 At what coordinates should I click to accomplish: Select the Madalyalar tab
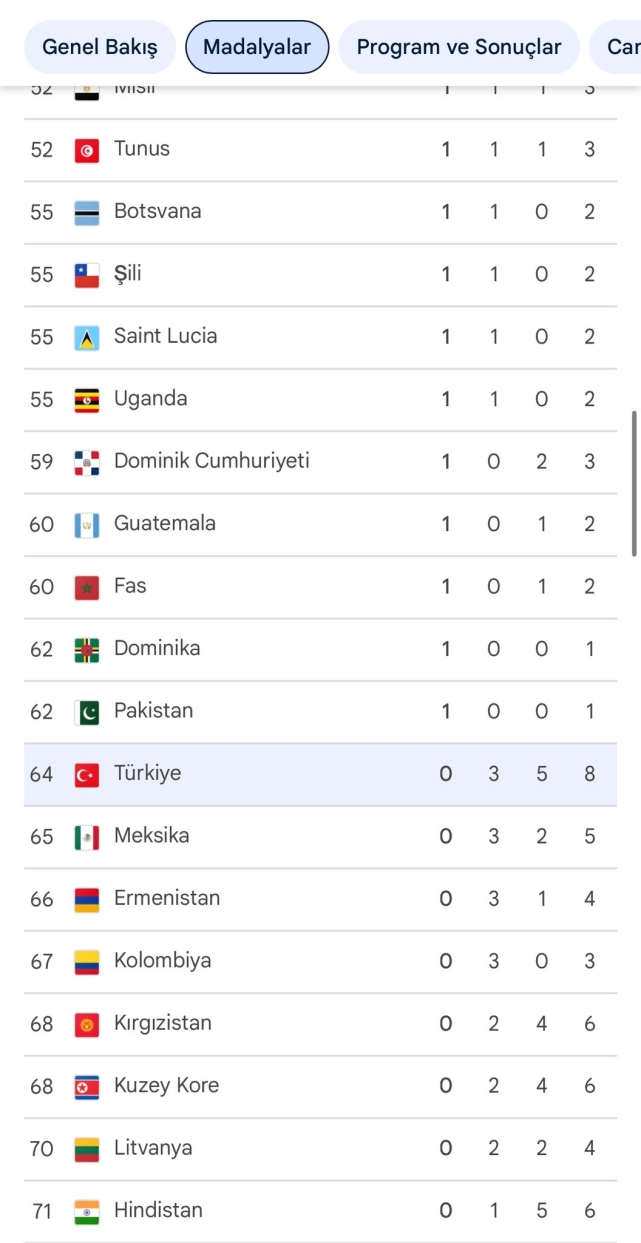click(257, 47)
